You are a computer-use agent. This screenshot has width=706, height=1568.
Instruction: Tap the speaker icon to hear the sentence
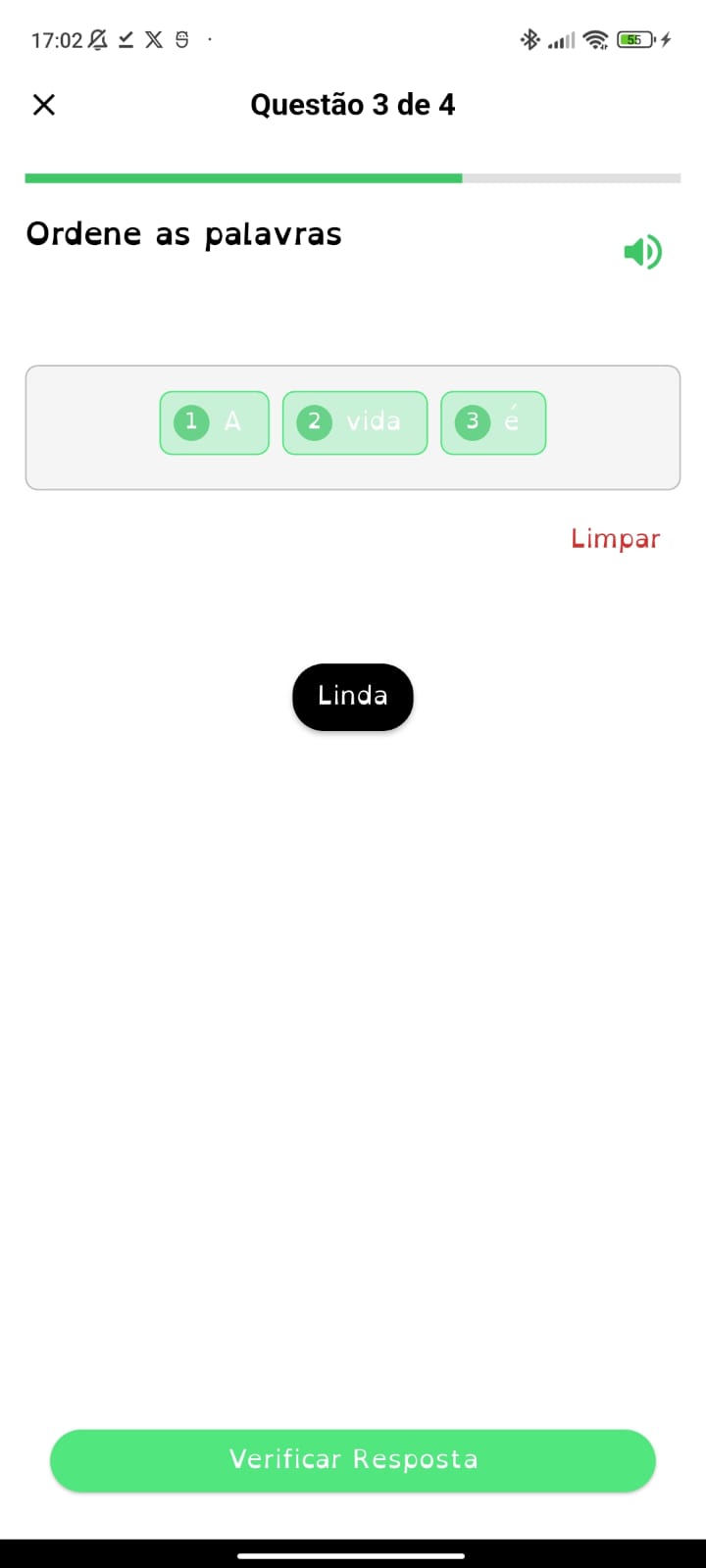[x=643, y=252]
